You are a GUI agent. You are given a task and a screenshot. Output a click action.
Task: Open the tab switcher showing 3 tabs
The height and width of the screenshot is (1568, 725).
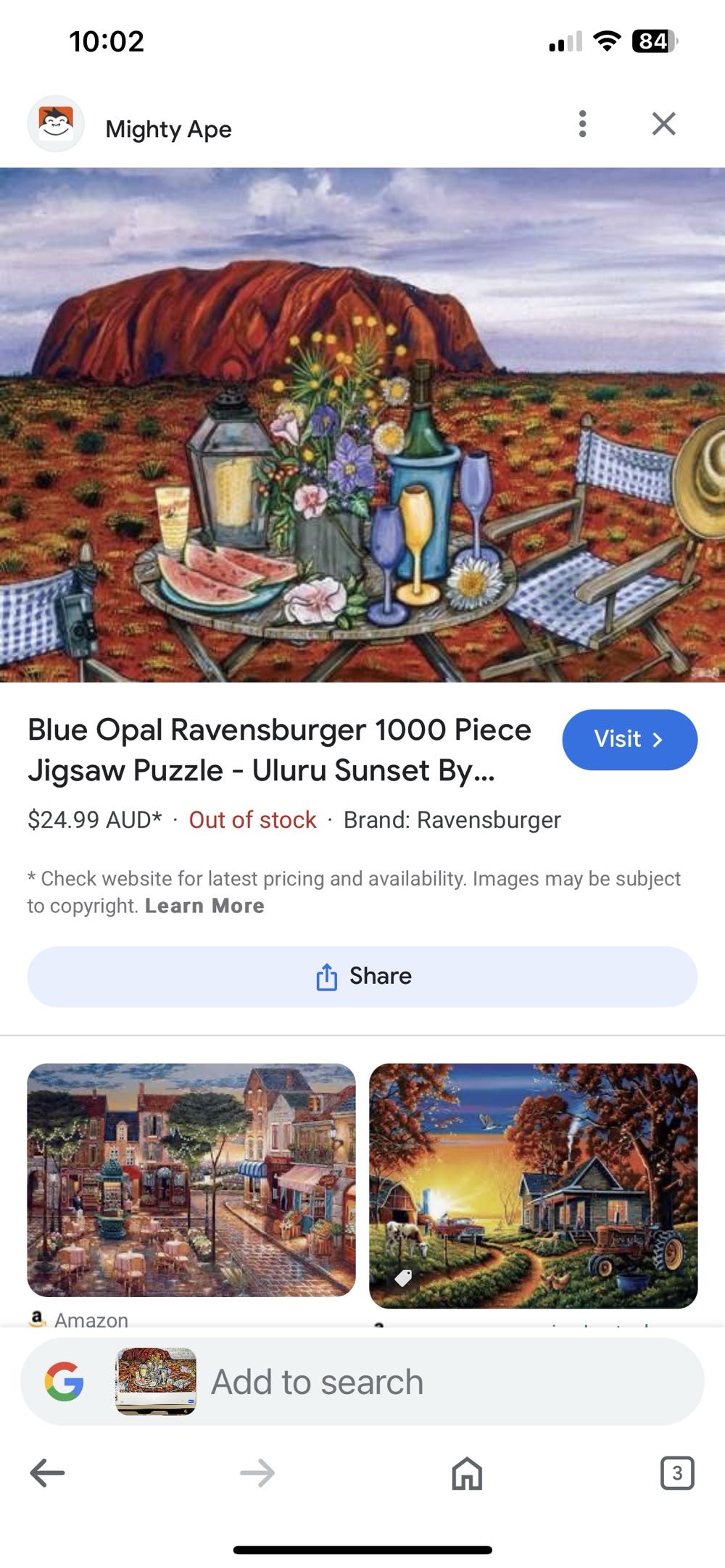coord(676,1473)
